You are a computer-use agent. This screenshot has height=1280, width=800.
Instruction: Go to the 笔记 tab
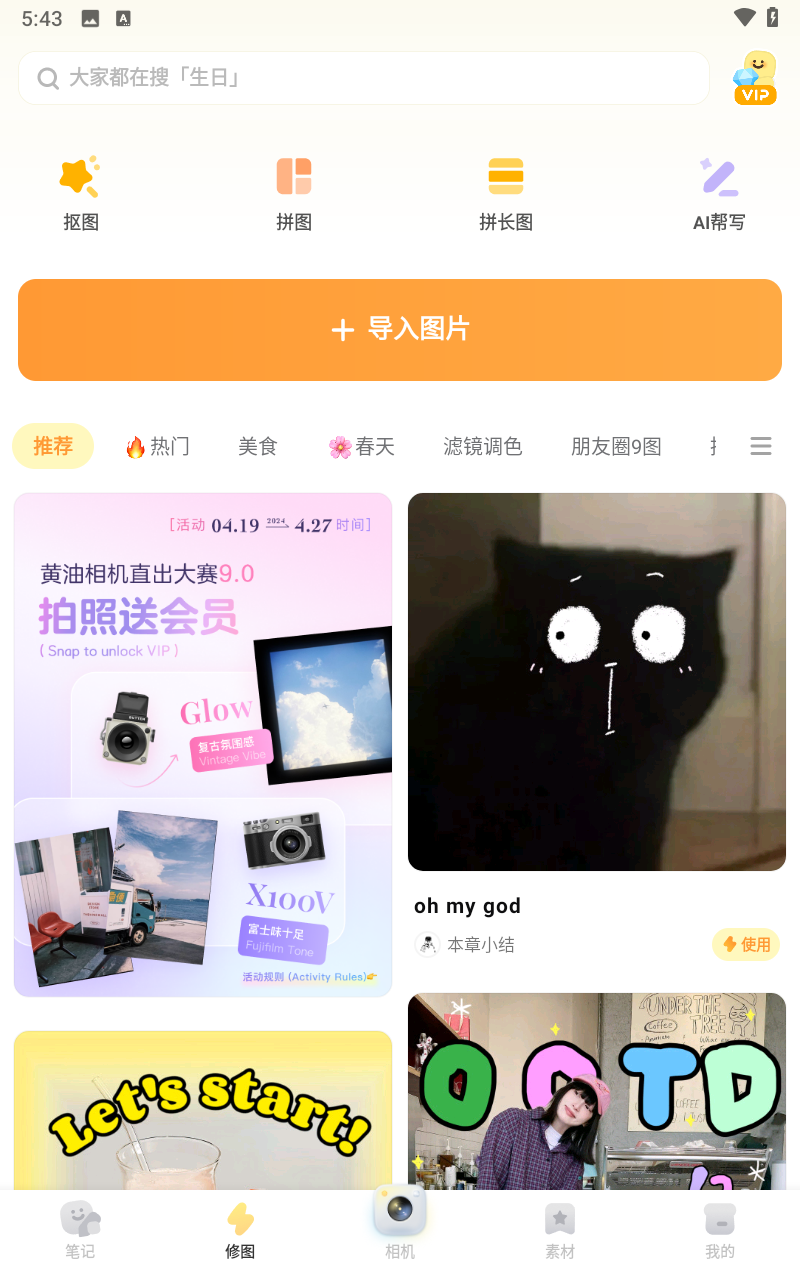pos(80,1230)
